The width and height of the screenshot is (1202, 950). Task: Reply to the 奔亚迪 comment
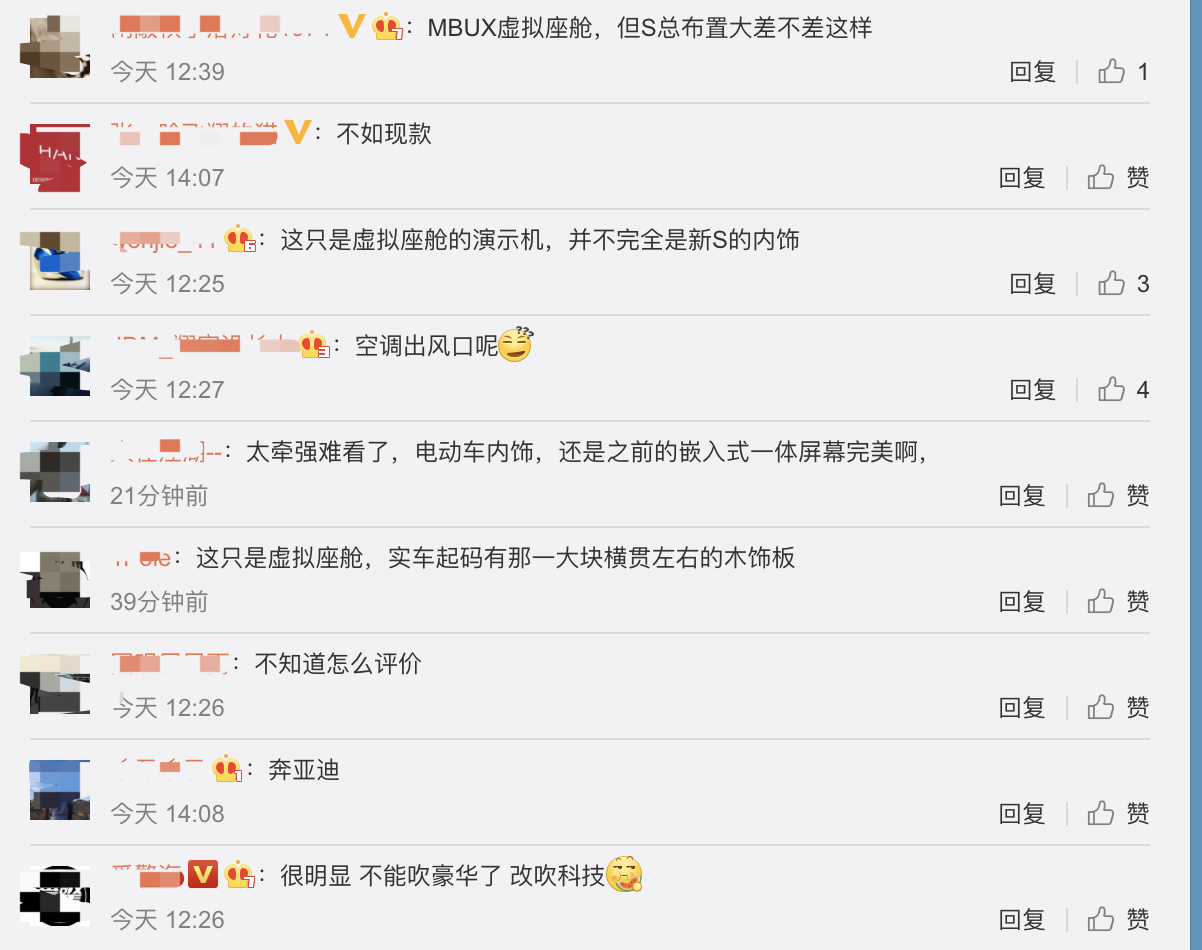click(x=1022, y=814)
